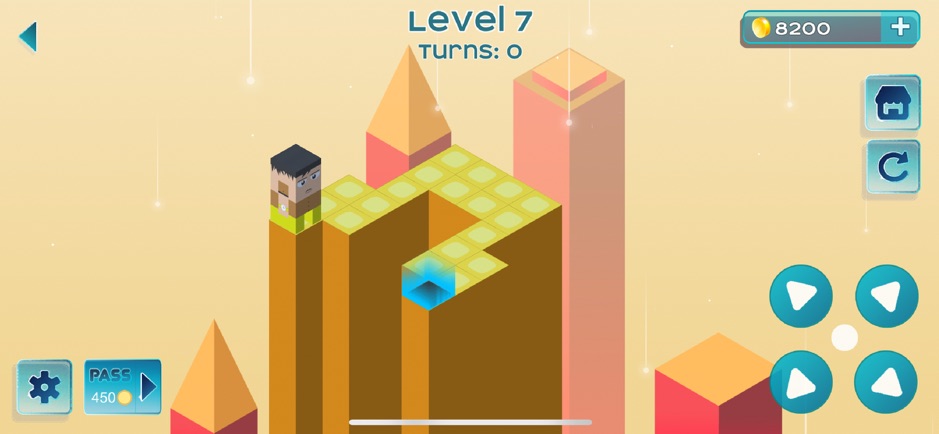Restart the level with the reload icon
The height and width of the screenshot is (434, 939).
click(x=892, y=167)
